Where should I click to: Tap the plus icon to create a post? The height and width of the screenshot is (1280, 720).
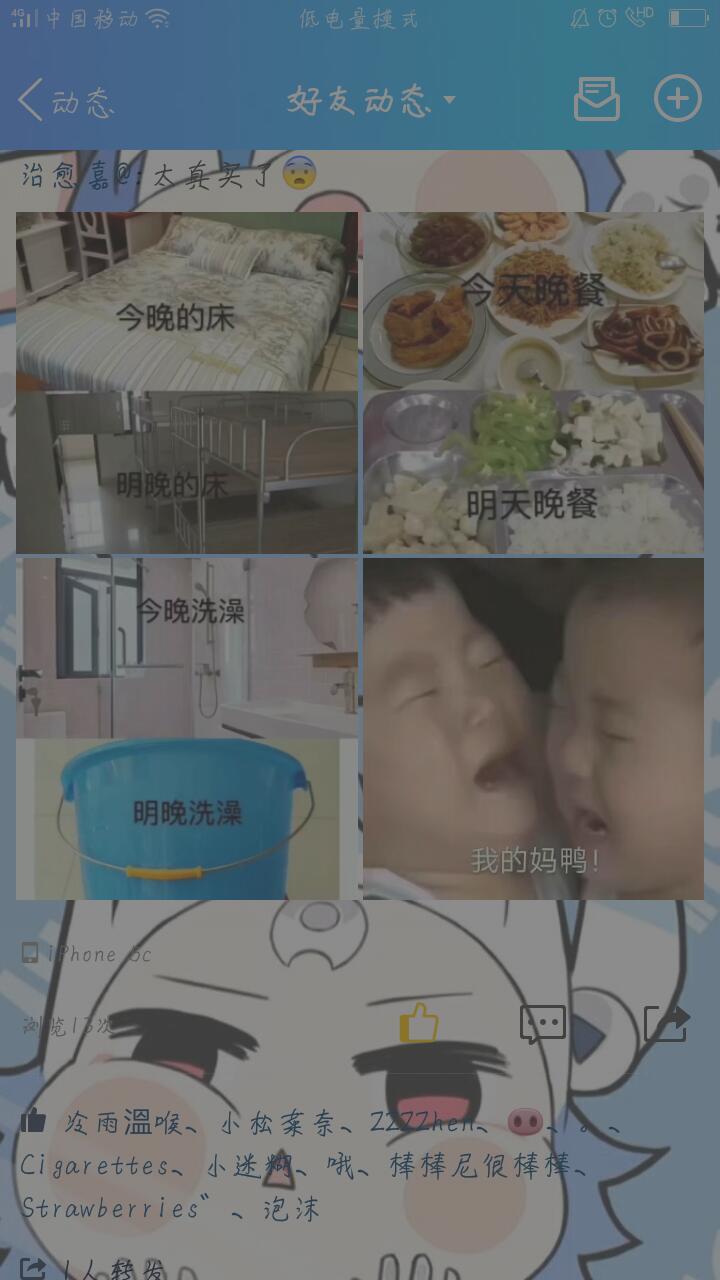tap(678, 98)
